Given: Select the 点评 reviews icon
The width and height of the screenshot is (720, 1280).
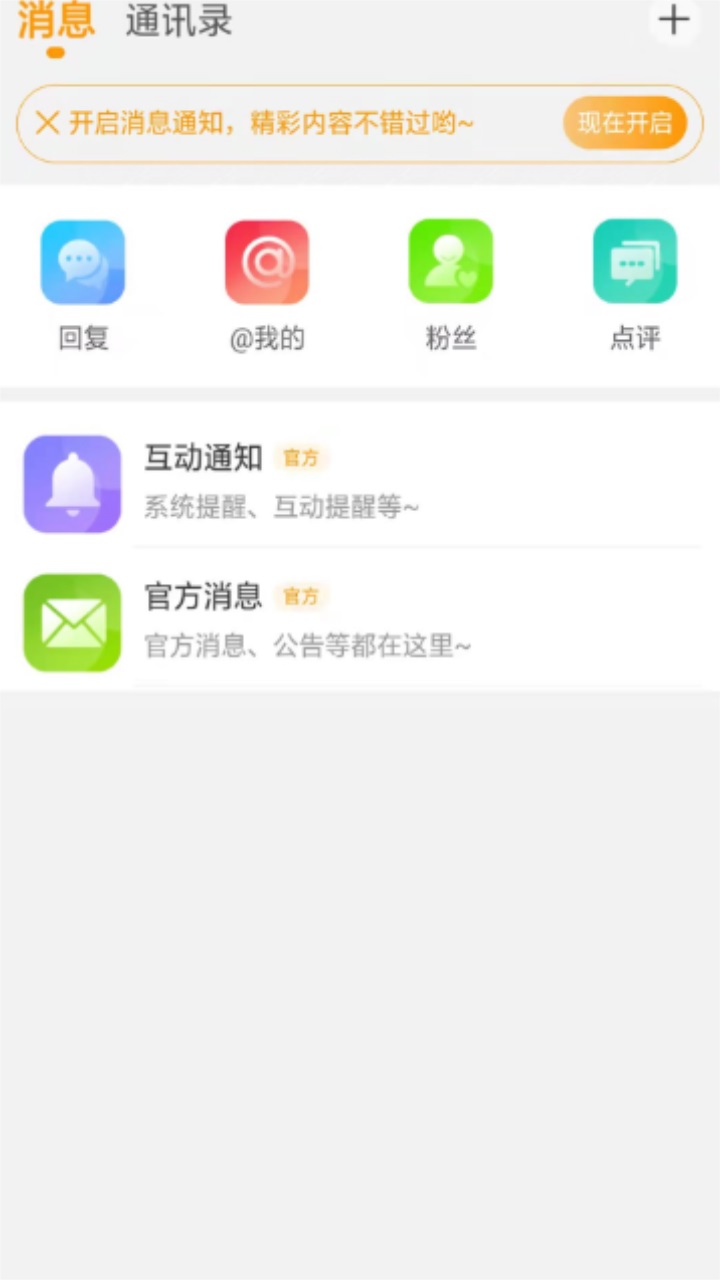Looking at the screenshot, I should (636, 260).
